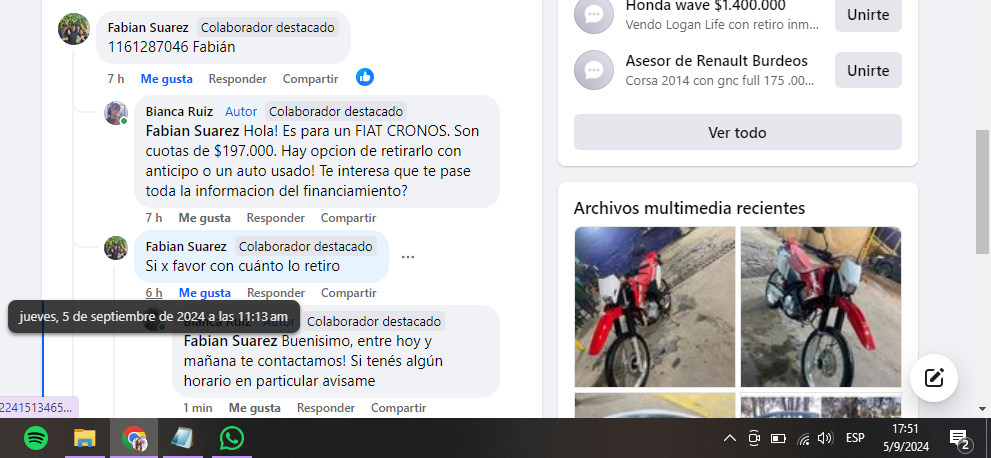Image resolution: width=991 pixels, height=458 pixels.
Task: Open options menu on Fabian's retiro comment
Action: [408, 257]
